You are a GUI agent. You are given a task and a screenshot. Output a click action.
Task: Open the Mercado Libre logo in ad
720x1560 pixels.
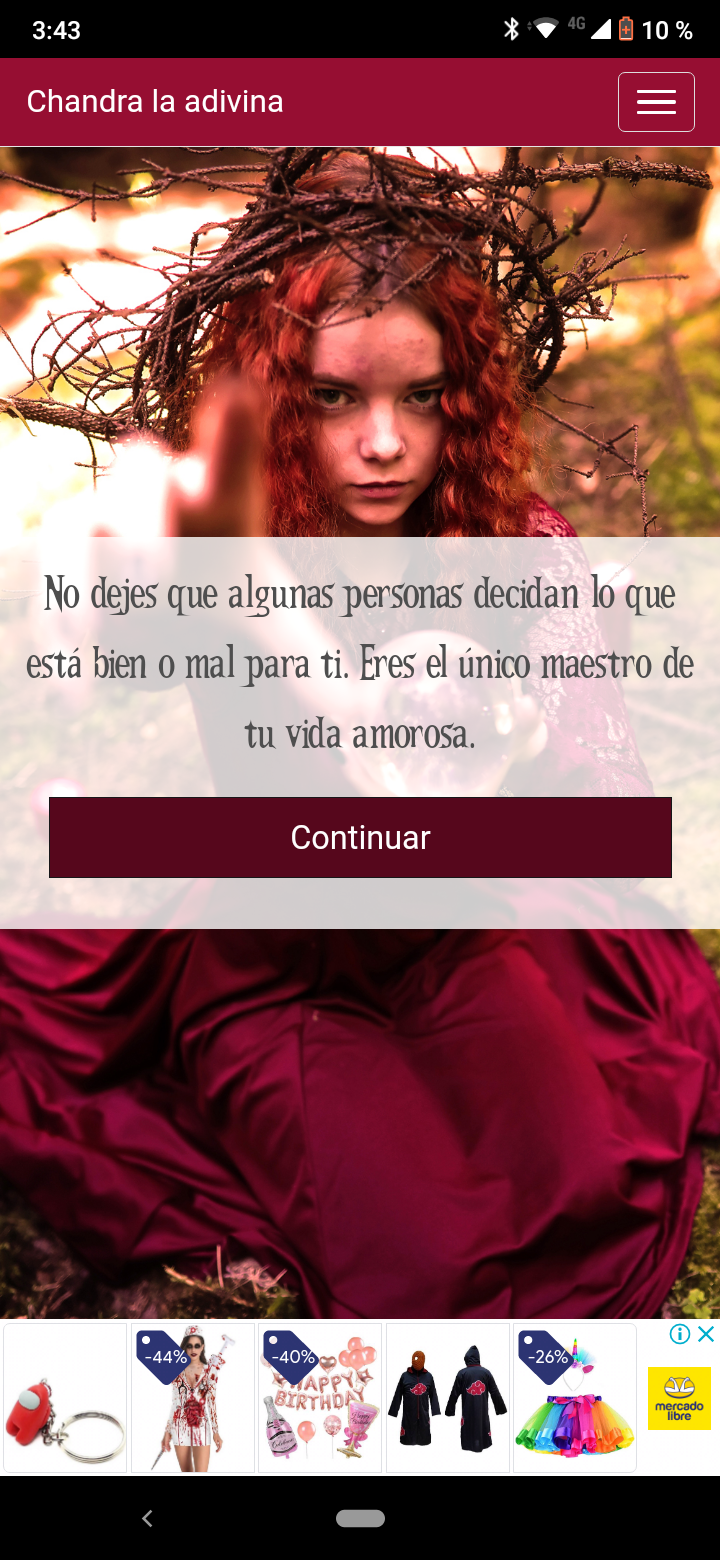(x=679, y=1399)
